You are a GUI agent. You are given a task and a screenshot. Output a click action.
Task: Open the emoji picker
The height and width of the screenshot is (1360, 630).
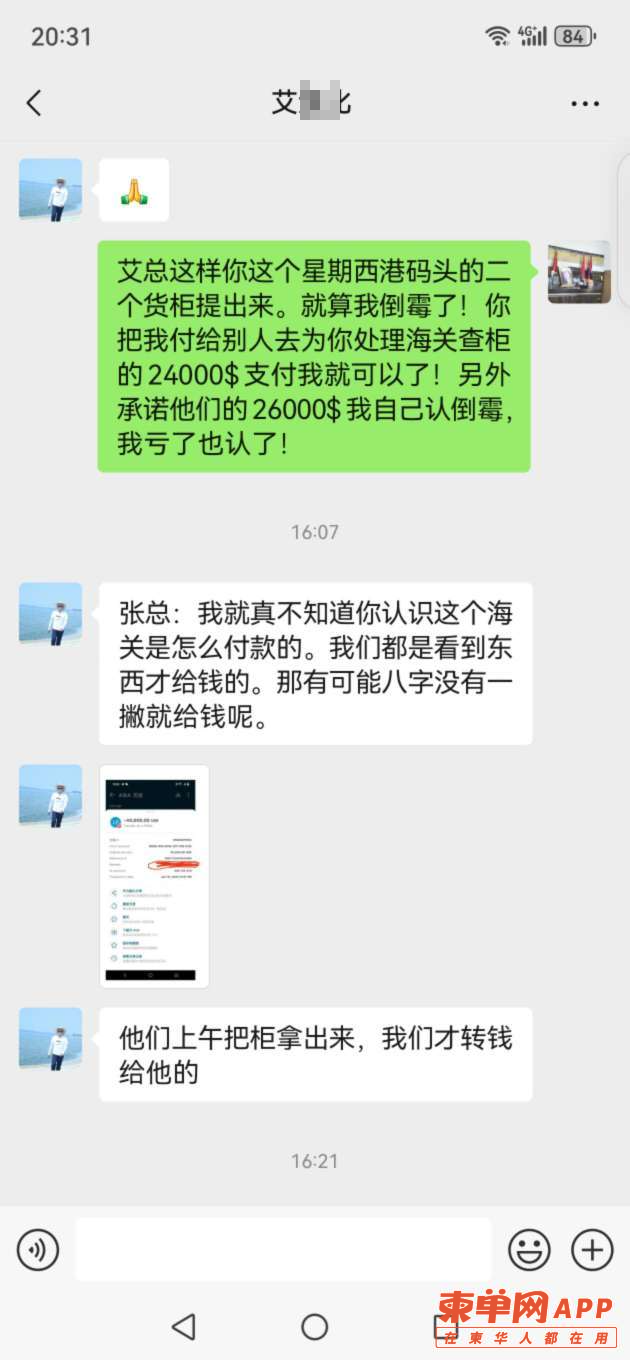pos(529,1250)
